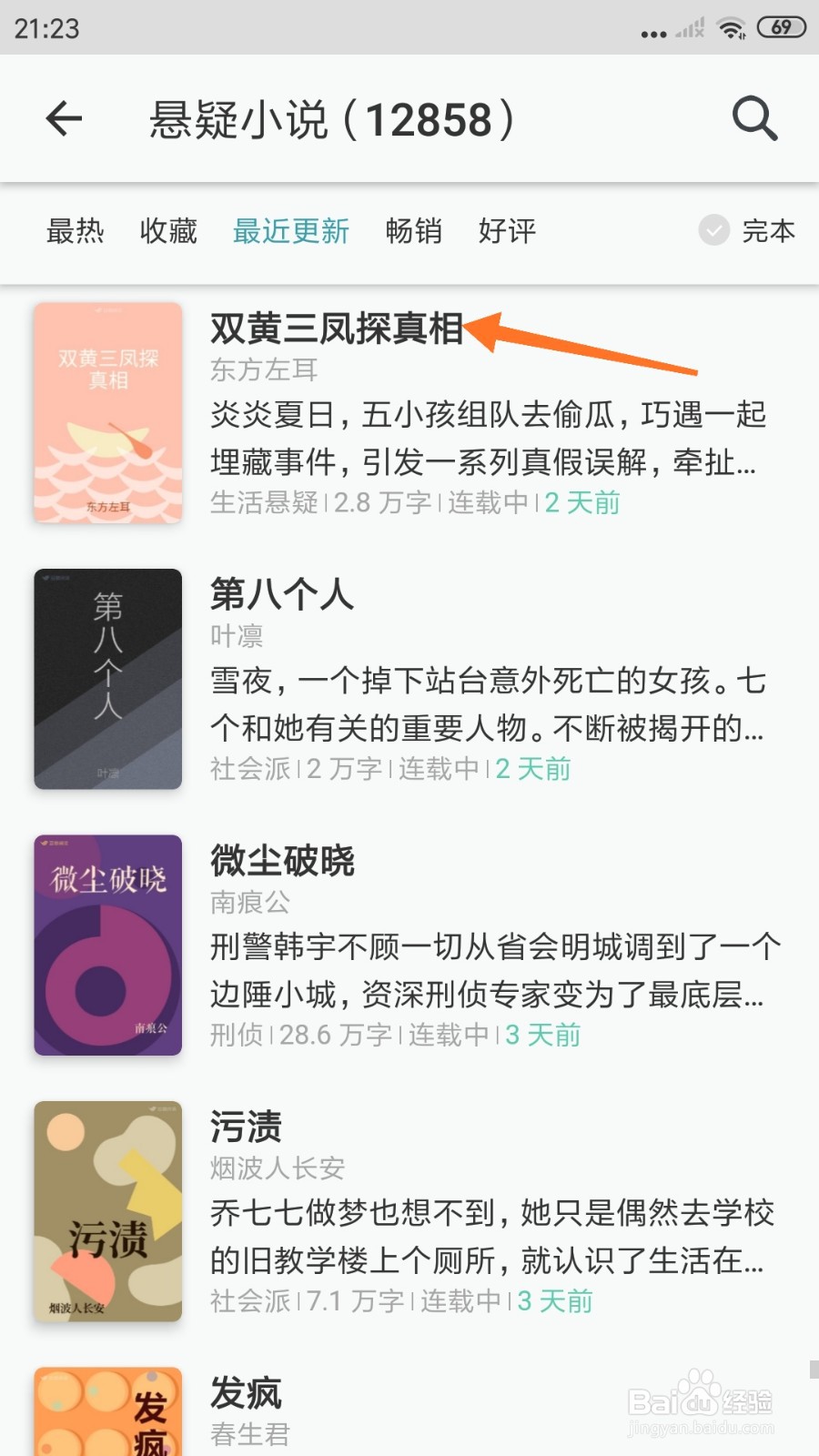Click the signal strength icon

[x=687, y=27]
